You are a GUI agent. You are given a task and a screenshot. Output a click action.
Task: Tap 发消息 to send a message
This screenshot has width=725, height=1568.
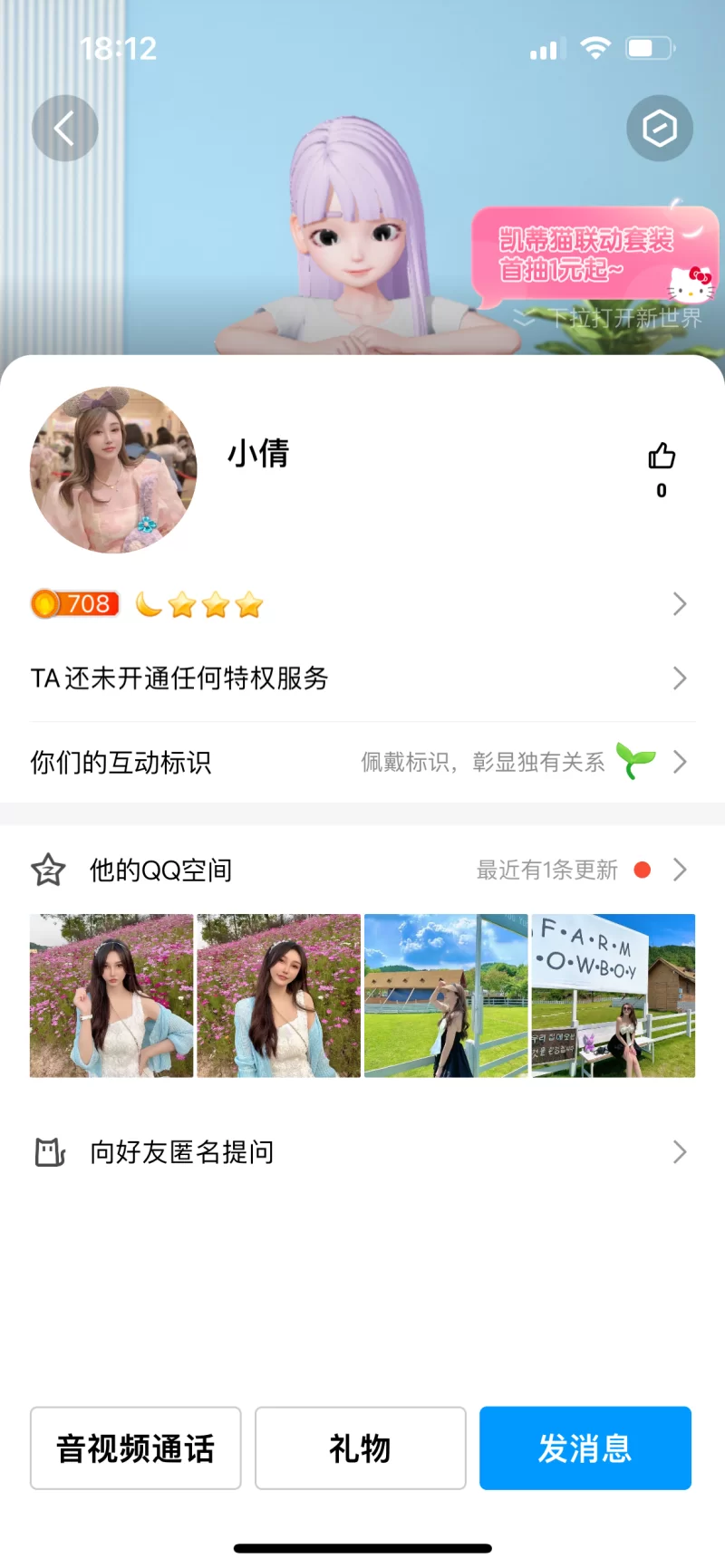[585, 1448]
